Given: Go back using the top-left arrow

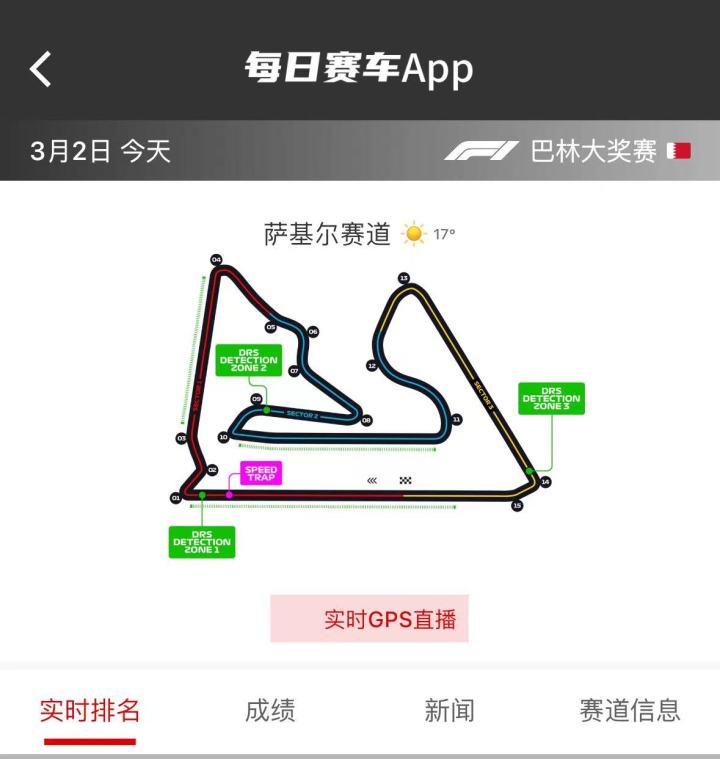Looking at the screenshot, I should 41,69.
